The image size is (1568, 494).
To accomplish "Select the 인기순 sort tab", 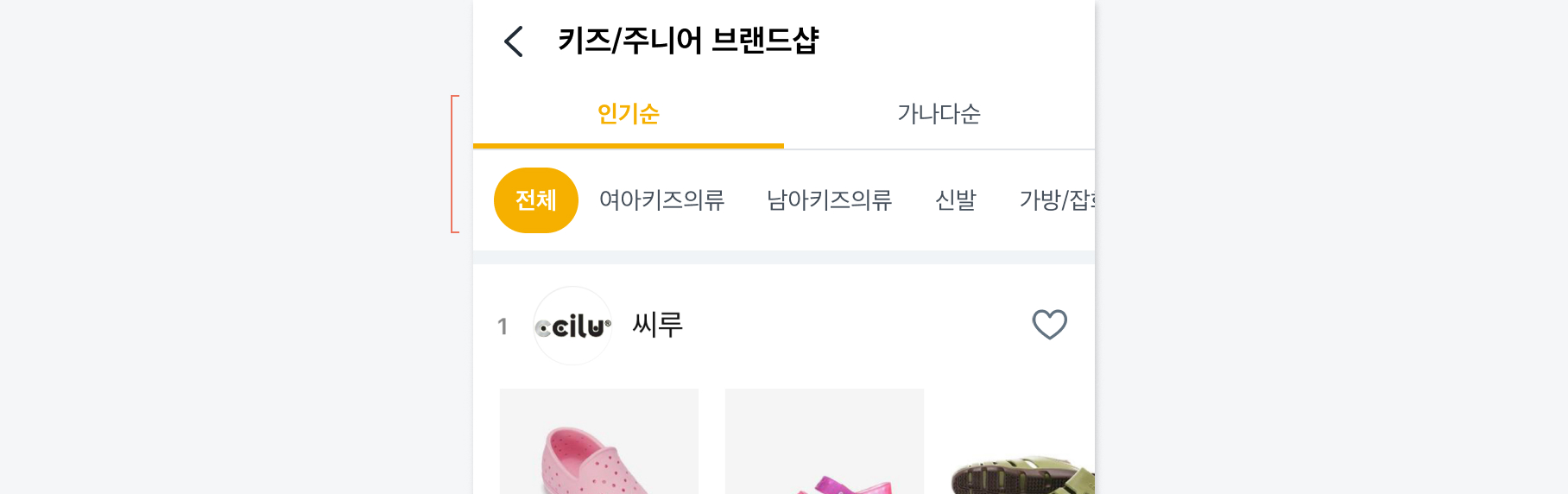I will click(628, 114).
